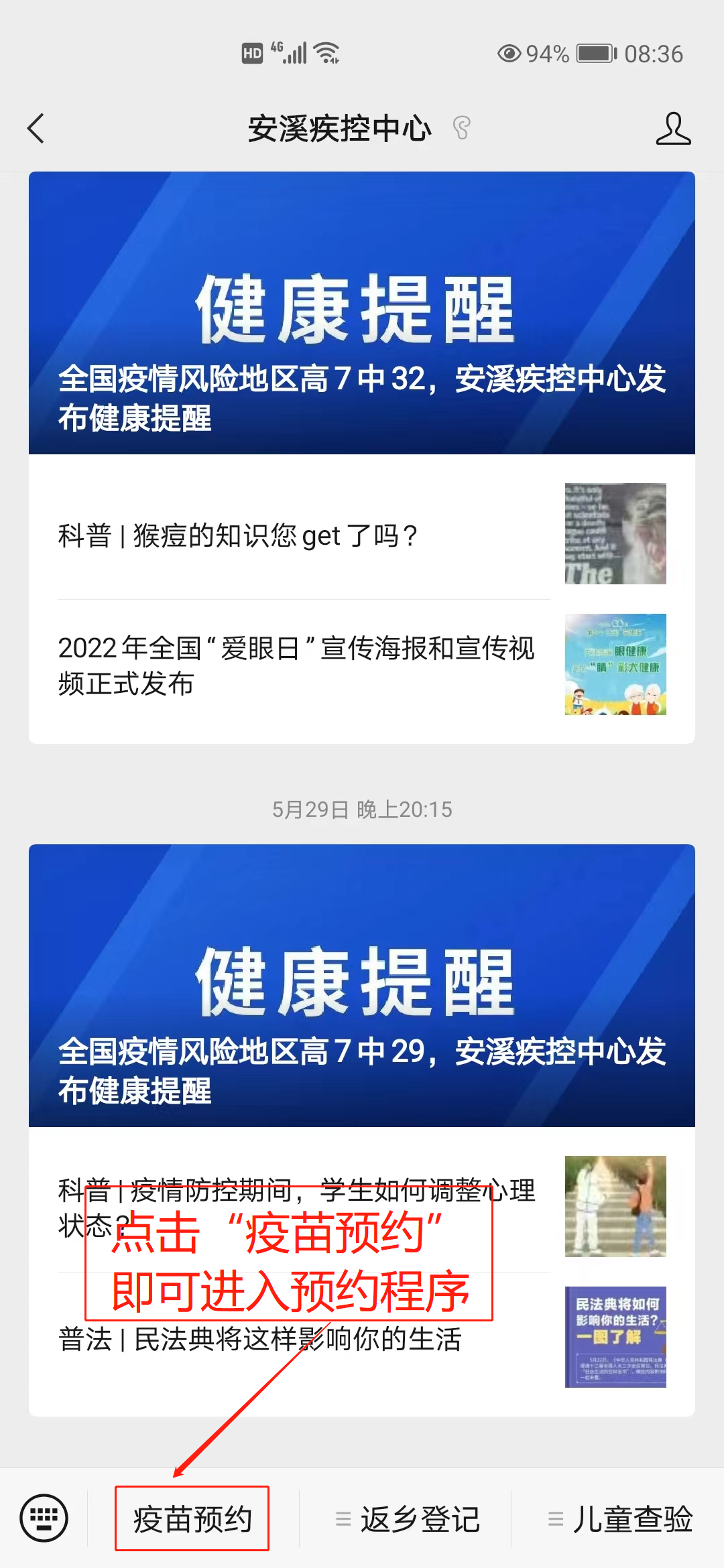The height and width of the screenshot is (1568, 724).
Task: Tap the 疫苗预约 menu button
Action: pos(192,1518)
